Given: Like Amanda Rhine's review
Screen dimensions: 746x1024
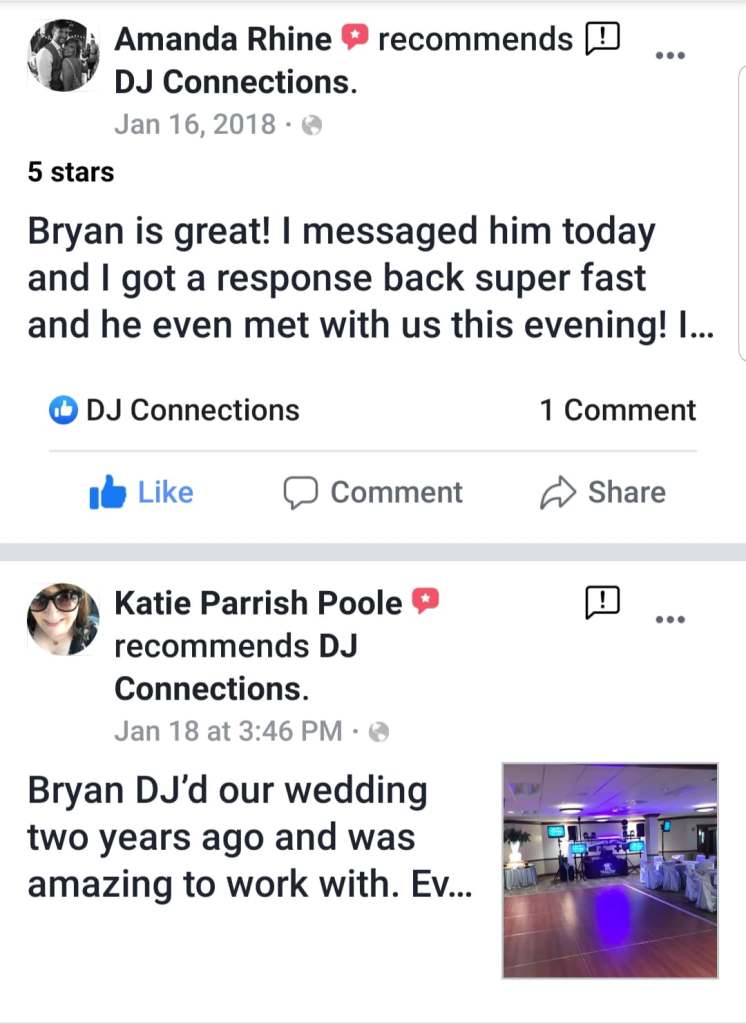Looking at the screenshot, I should click(x=141, y=492).
